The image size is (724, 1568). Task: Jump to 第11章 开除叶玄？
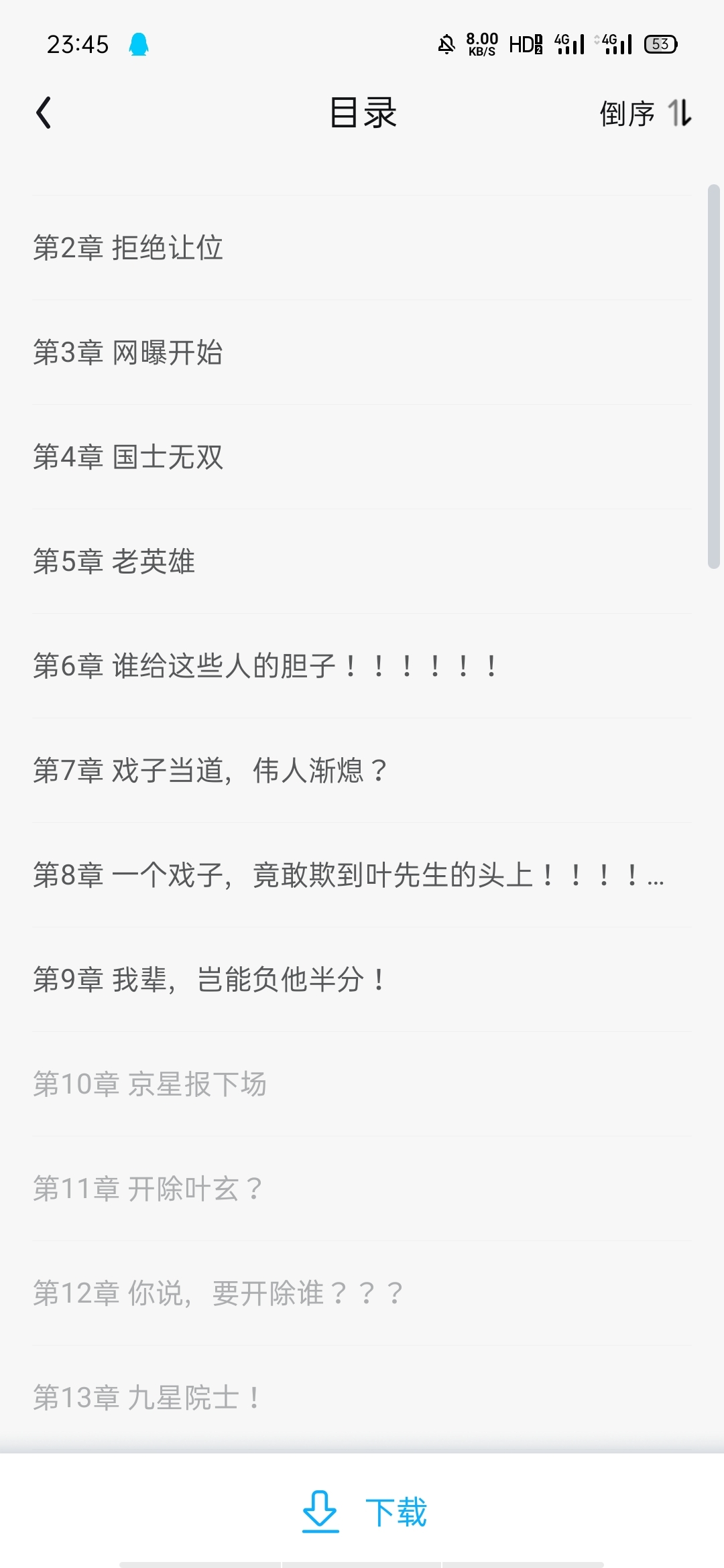(362, 1189)
